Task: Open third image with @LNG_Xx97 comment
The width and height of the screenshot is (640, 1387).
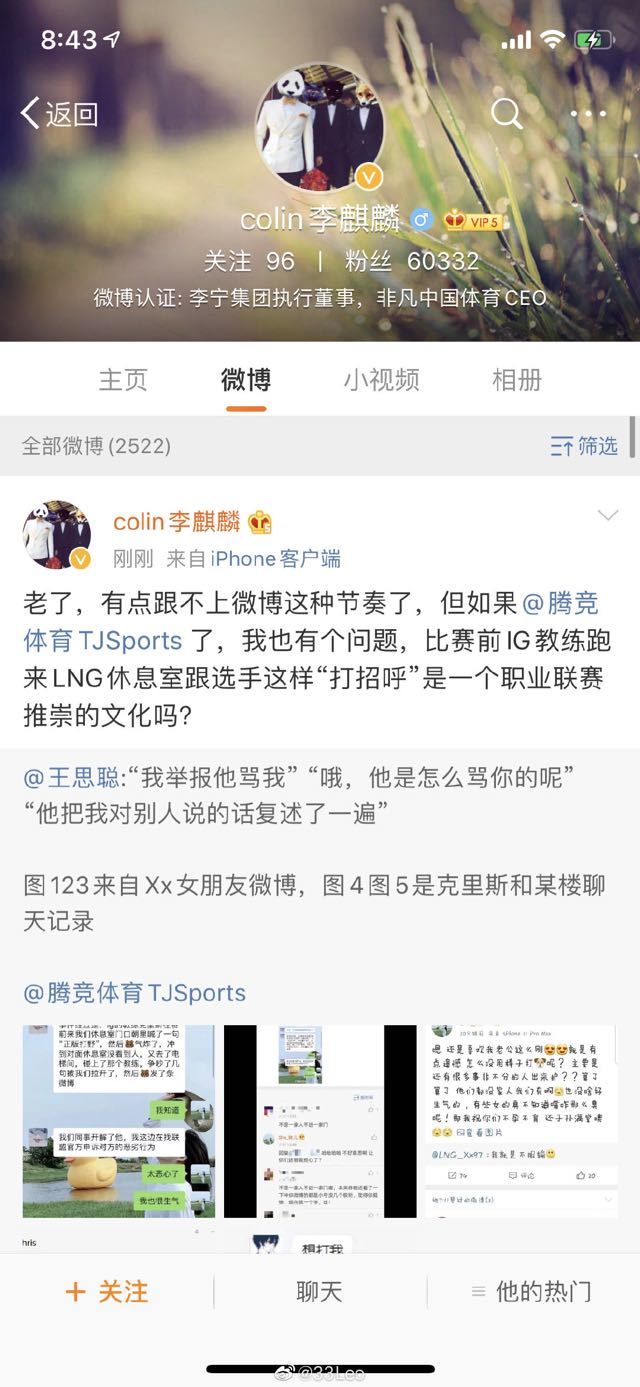Action: pyautogui.click(x=521, y=1120)
